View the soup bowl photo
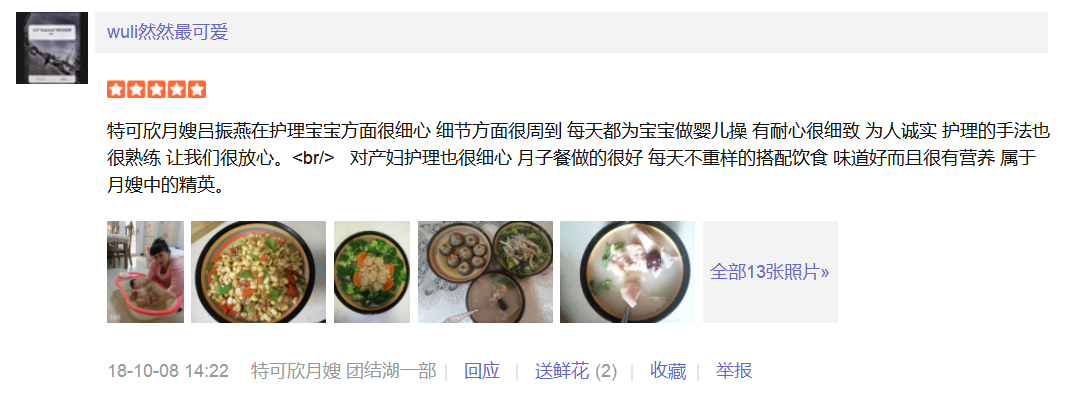The width and height of the screenshot is (1070, 401). 627,272
